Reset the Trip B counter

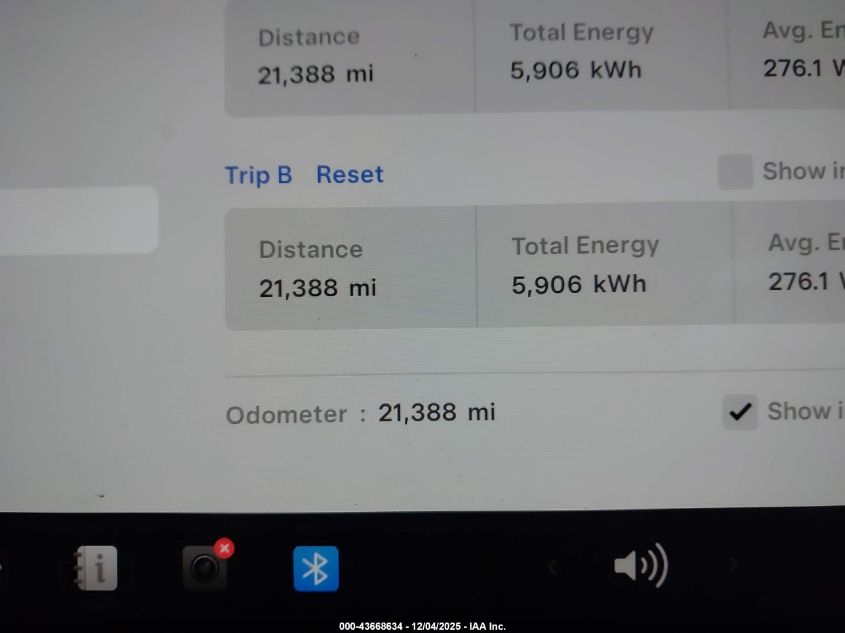pos(349,175)
